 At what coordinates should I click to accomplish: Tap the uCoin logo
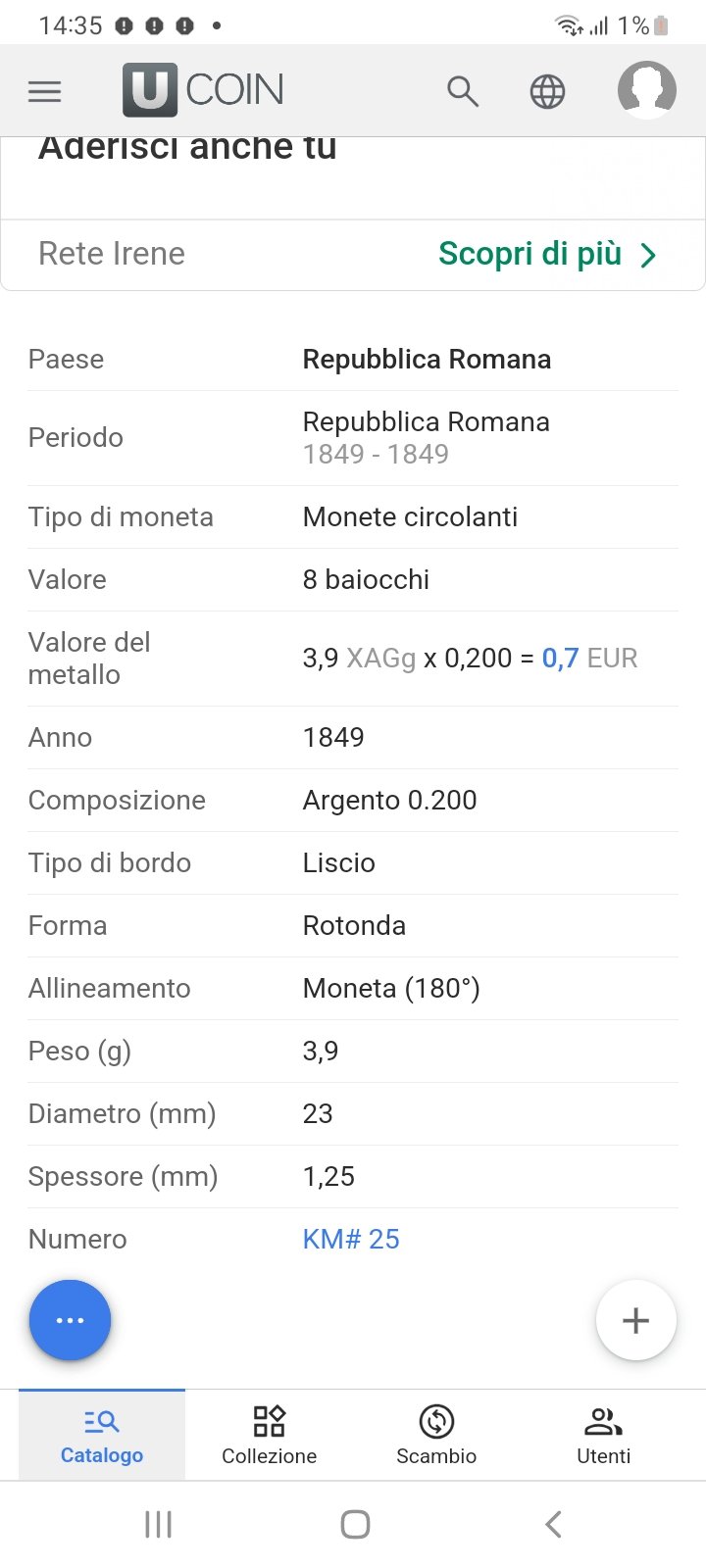coord(203,90)
